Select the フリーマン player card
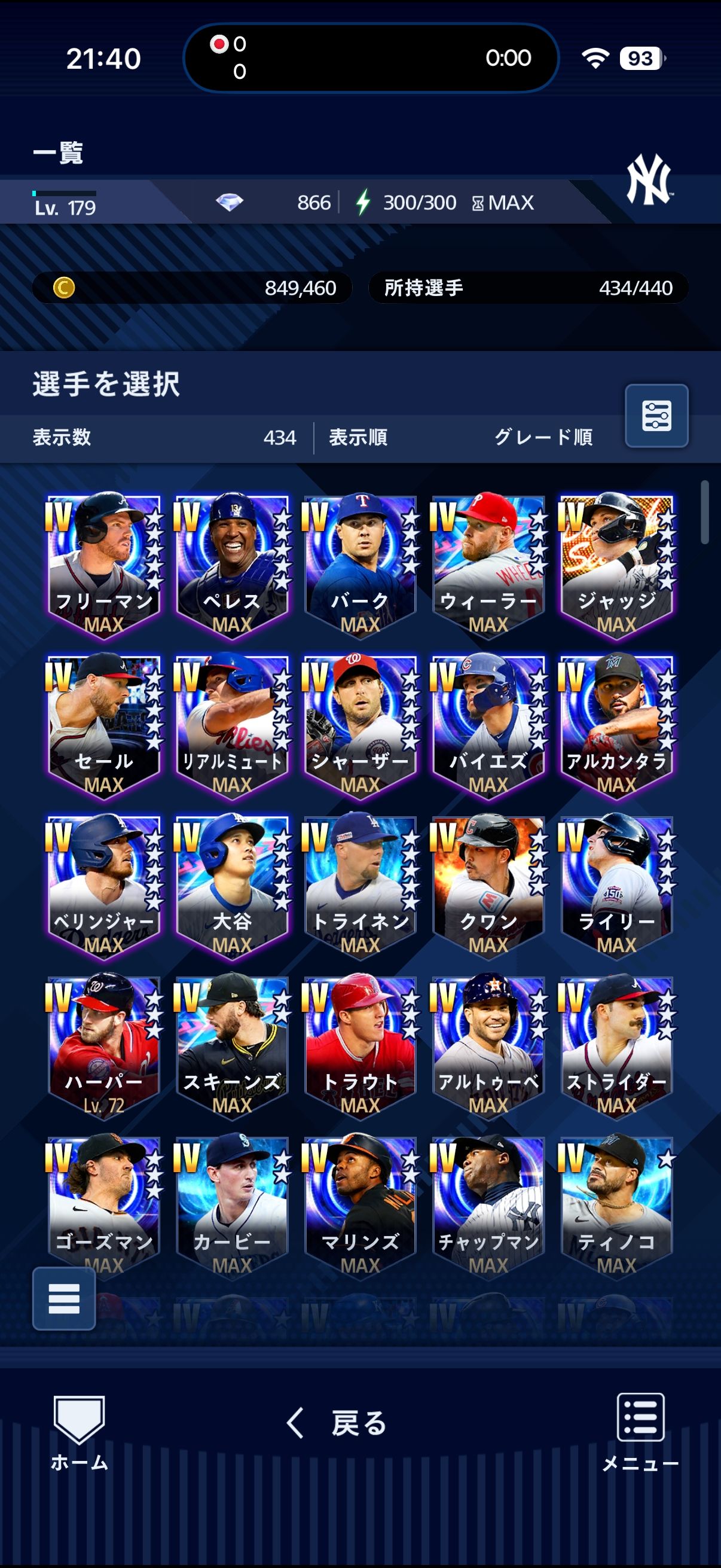The width and height of the screenshot is (721, 1568). 104,566
